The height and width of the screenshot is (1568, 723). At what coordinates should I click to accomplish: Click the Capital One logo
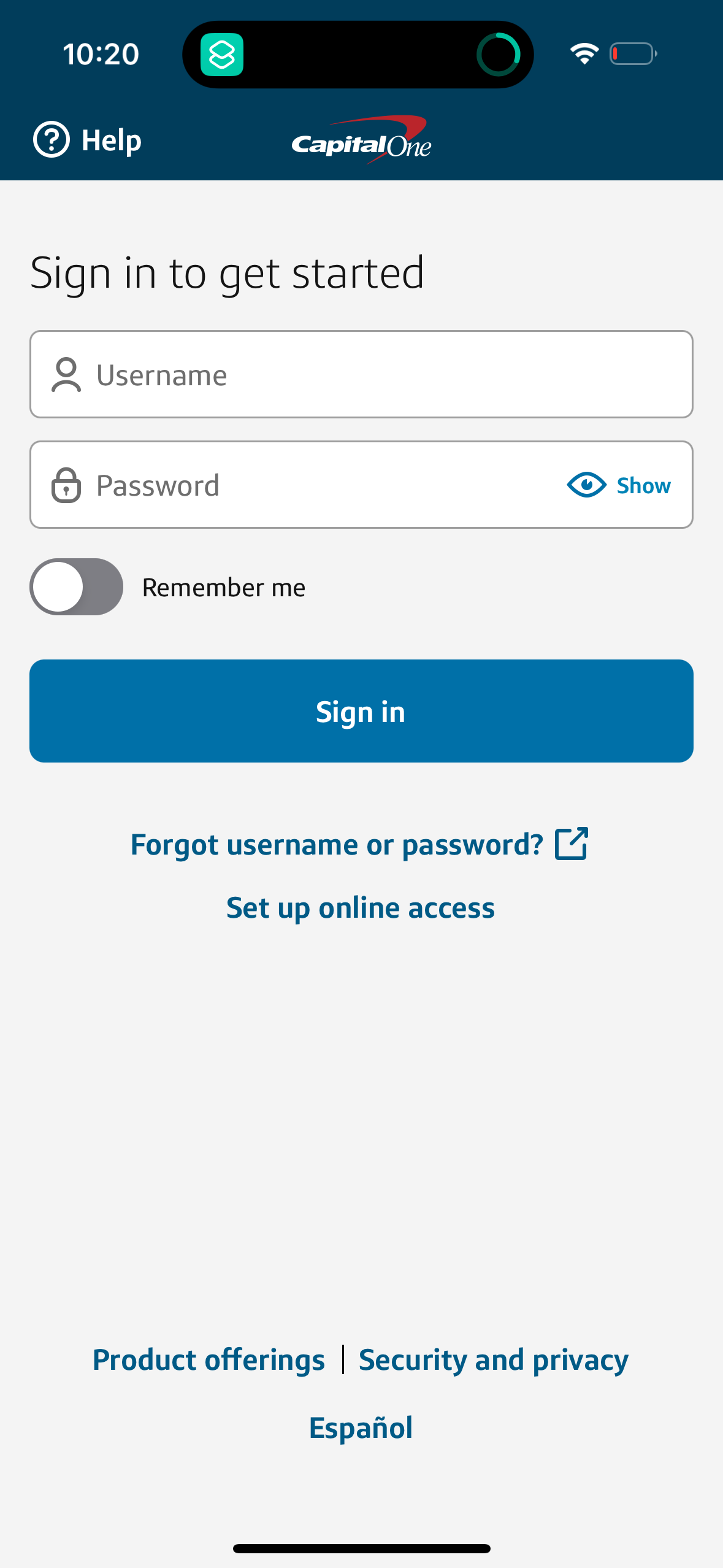361,140
